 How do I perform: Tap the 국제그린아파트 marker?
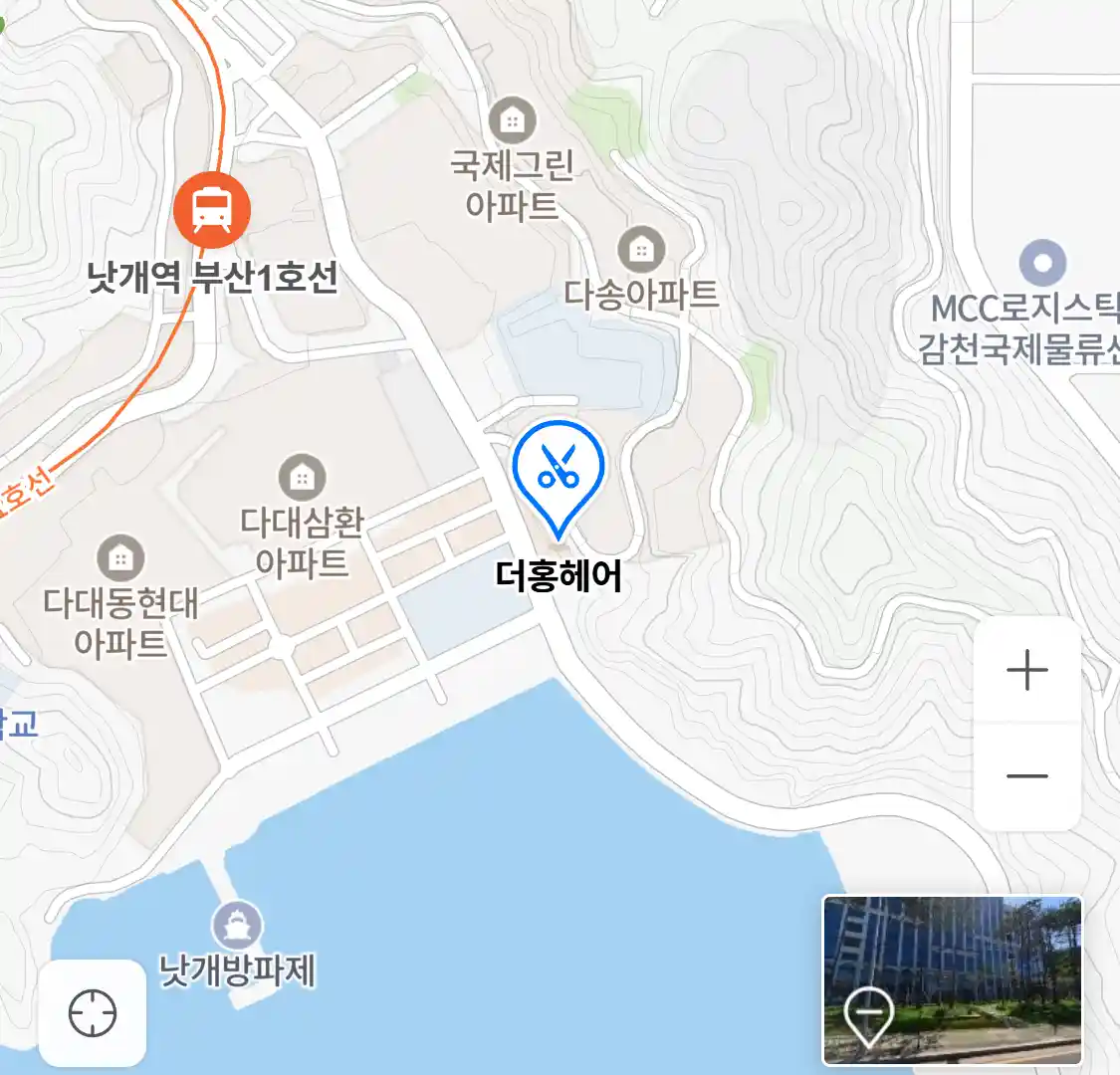click(513, 122)
